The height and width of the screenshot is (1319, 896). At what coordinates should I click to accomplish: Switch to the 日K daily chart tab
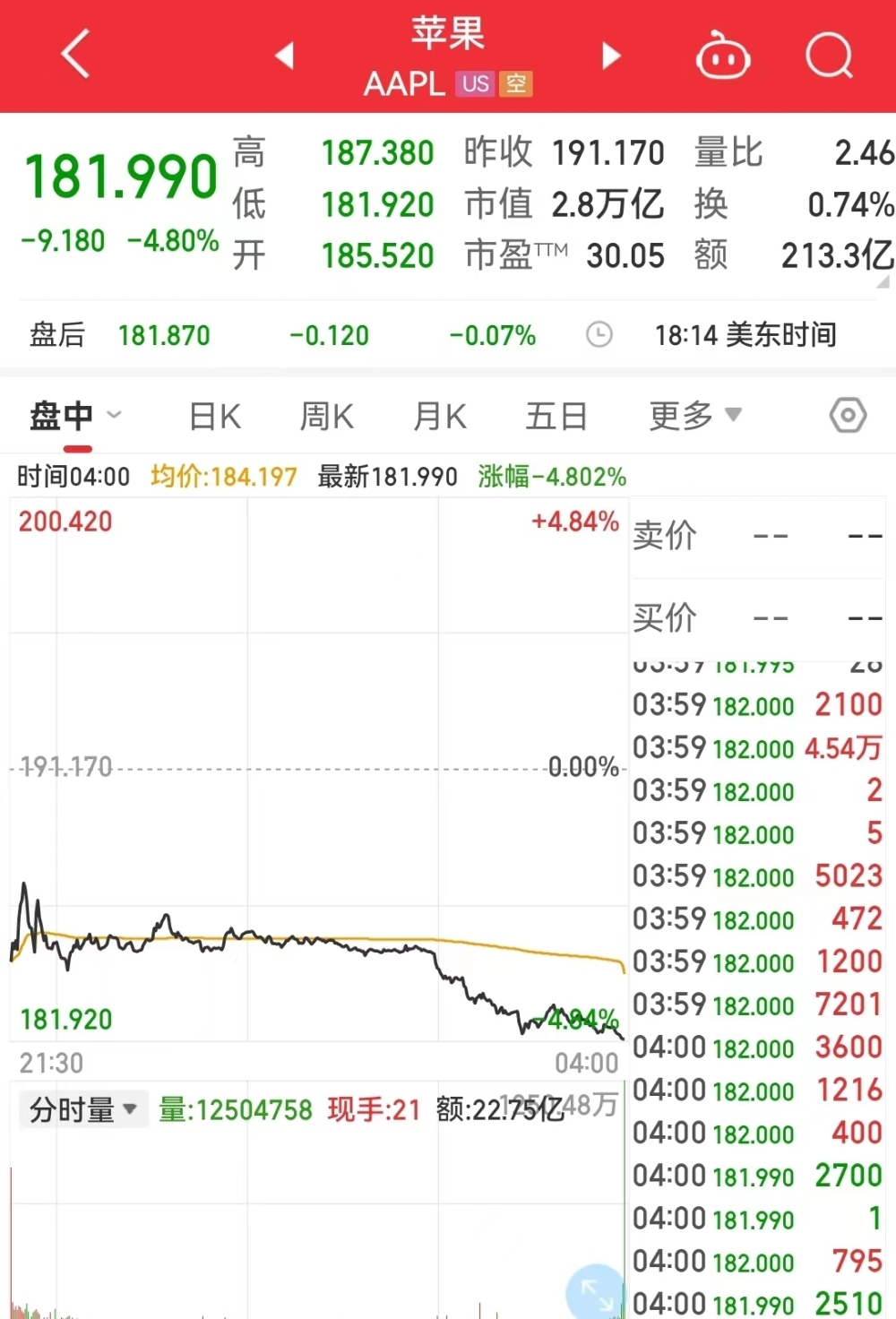point(213,415)
